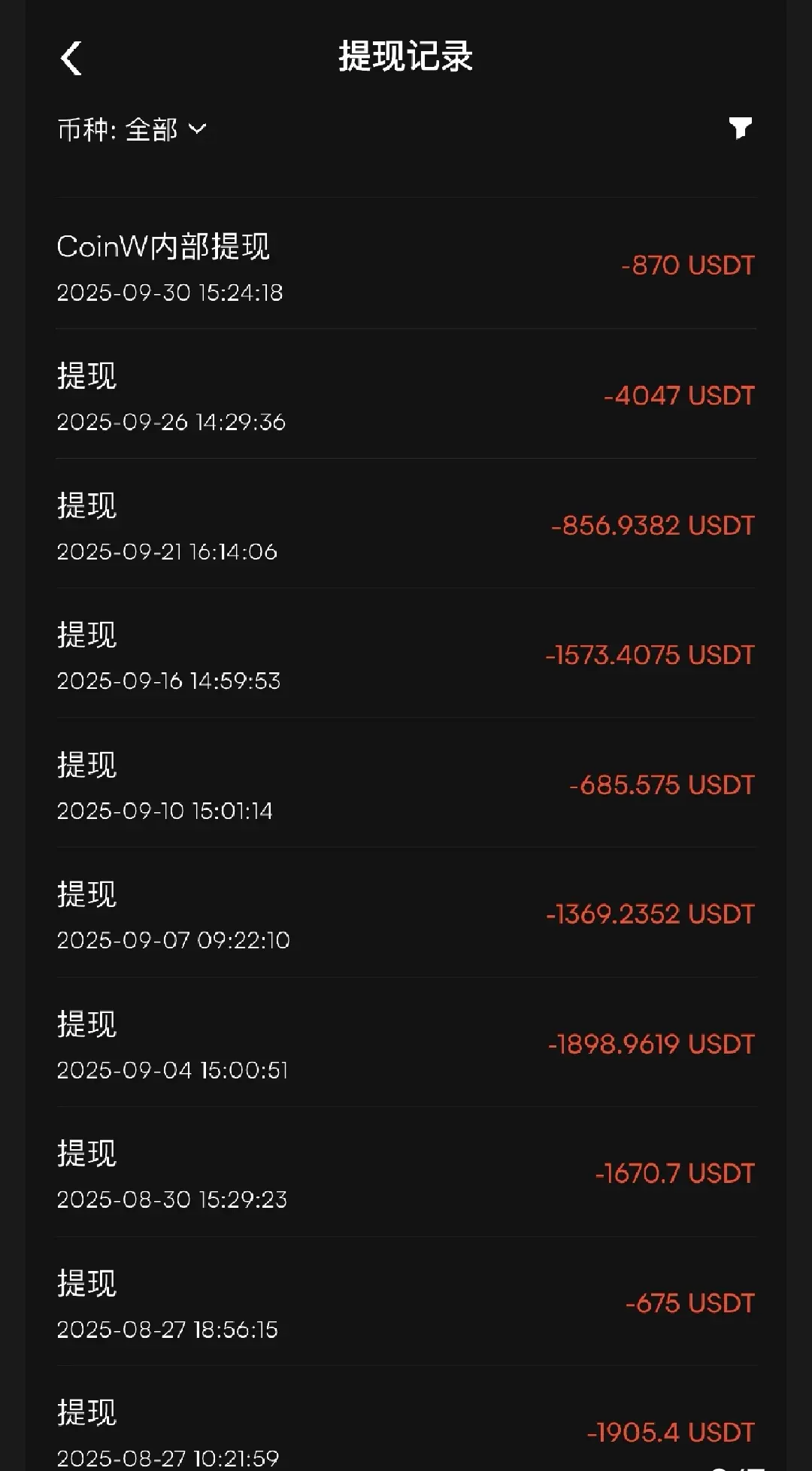
Task: Open the filter funnel icon
Action: pos(740,129)
